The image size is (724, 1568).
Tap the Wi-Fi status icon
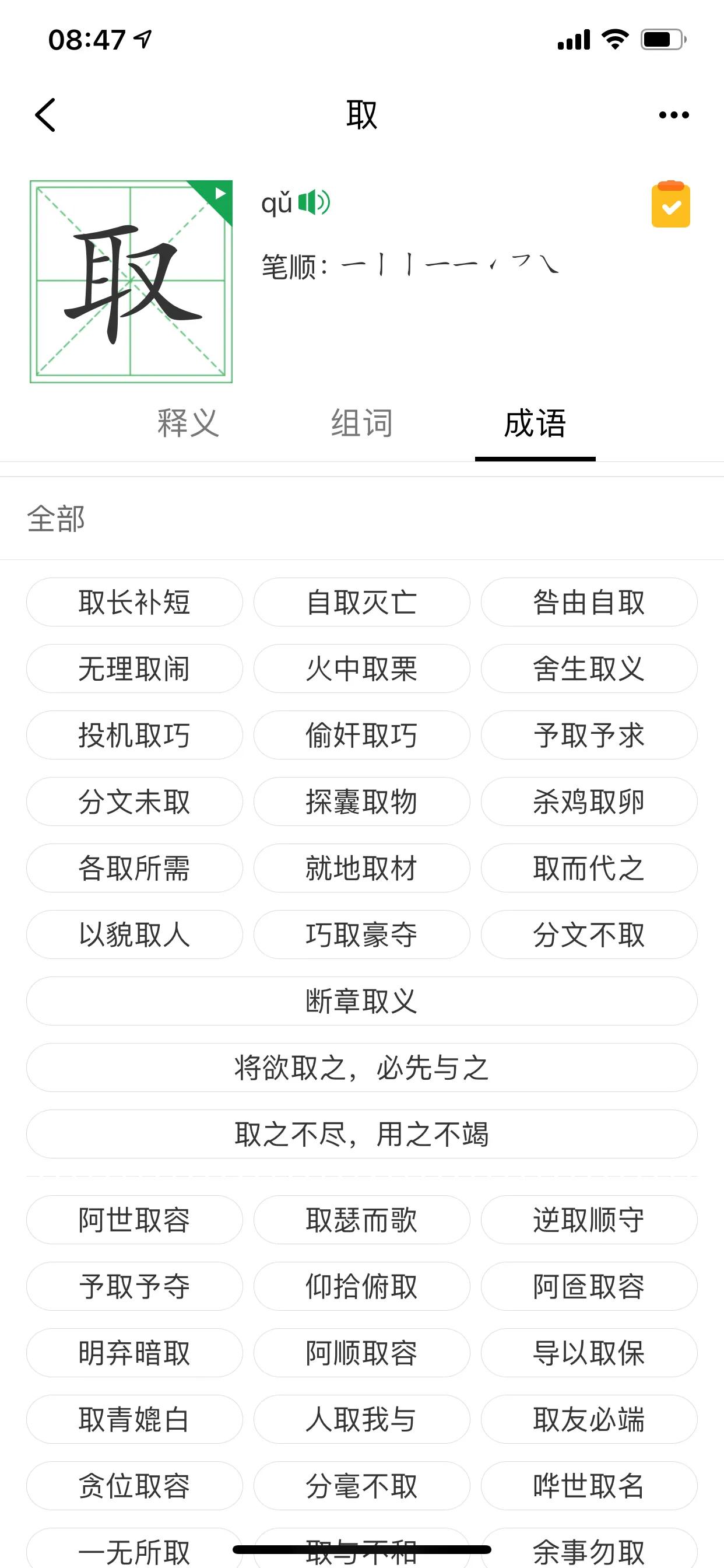click(x=614, y=39)
